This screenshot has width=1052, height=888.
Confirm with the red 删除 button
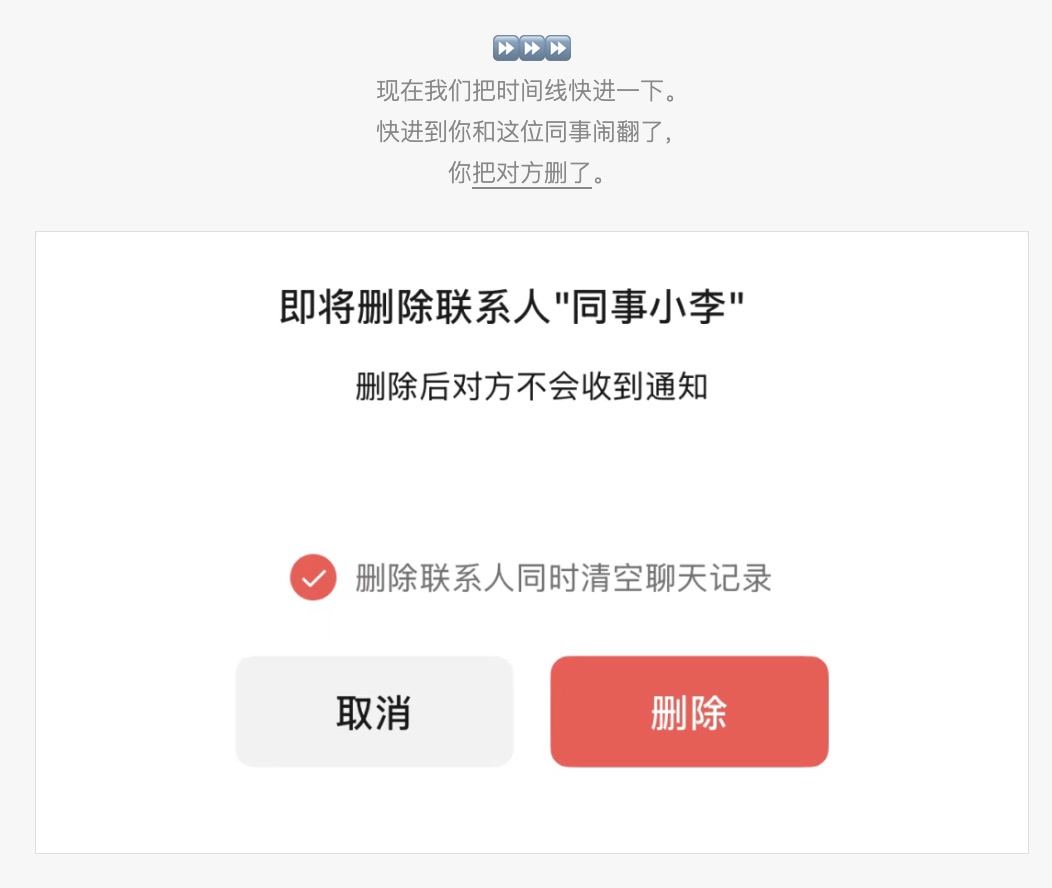(x=689, y=712)
